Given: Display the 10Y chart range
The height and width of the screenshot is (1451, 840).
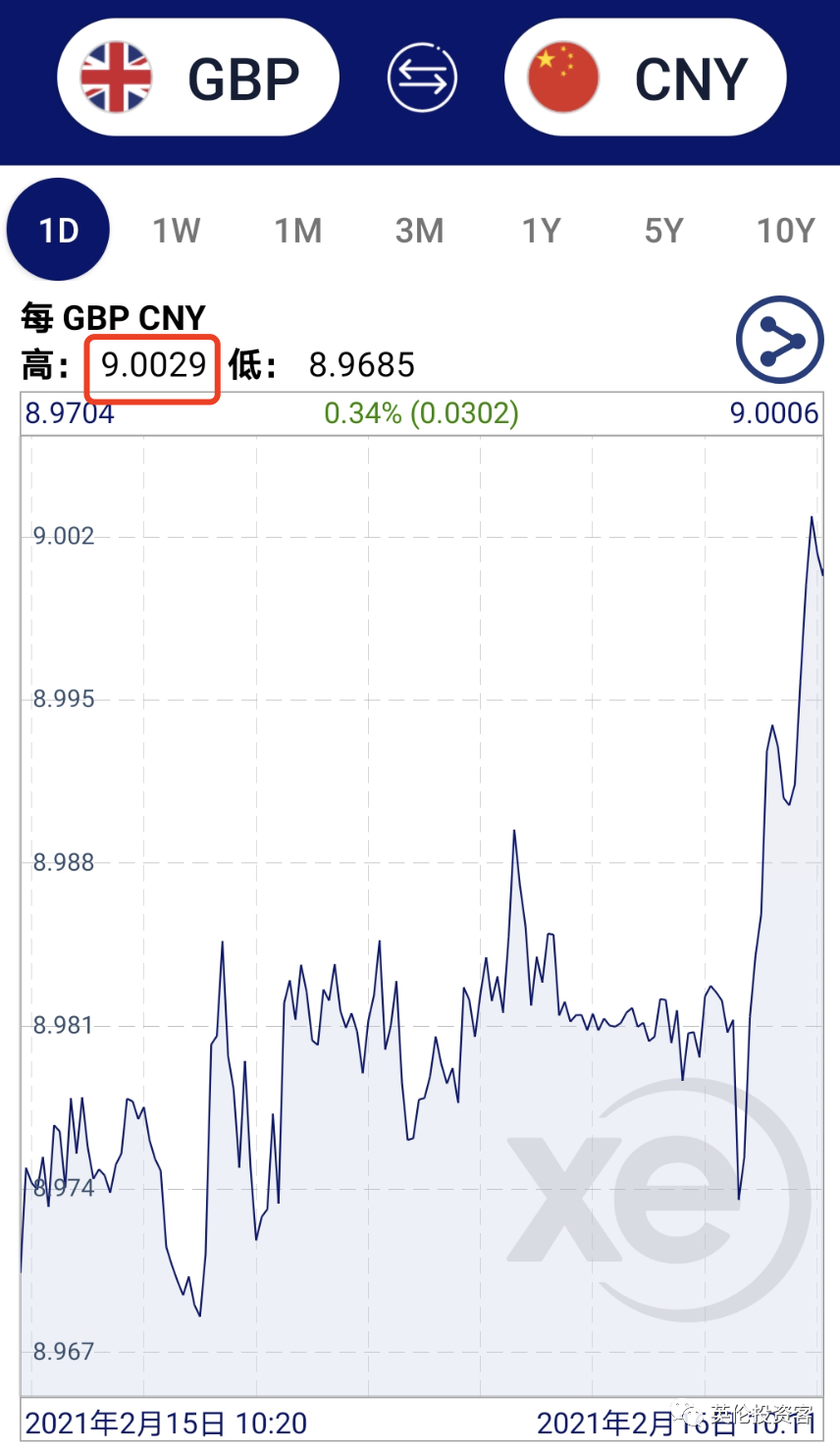Looking at the screenshot, I should point(785,231).
